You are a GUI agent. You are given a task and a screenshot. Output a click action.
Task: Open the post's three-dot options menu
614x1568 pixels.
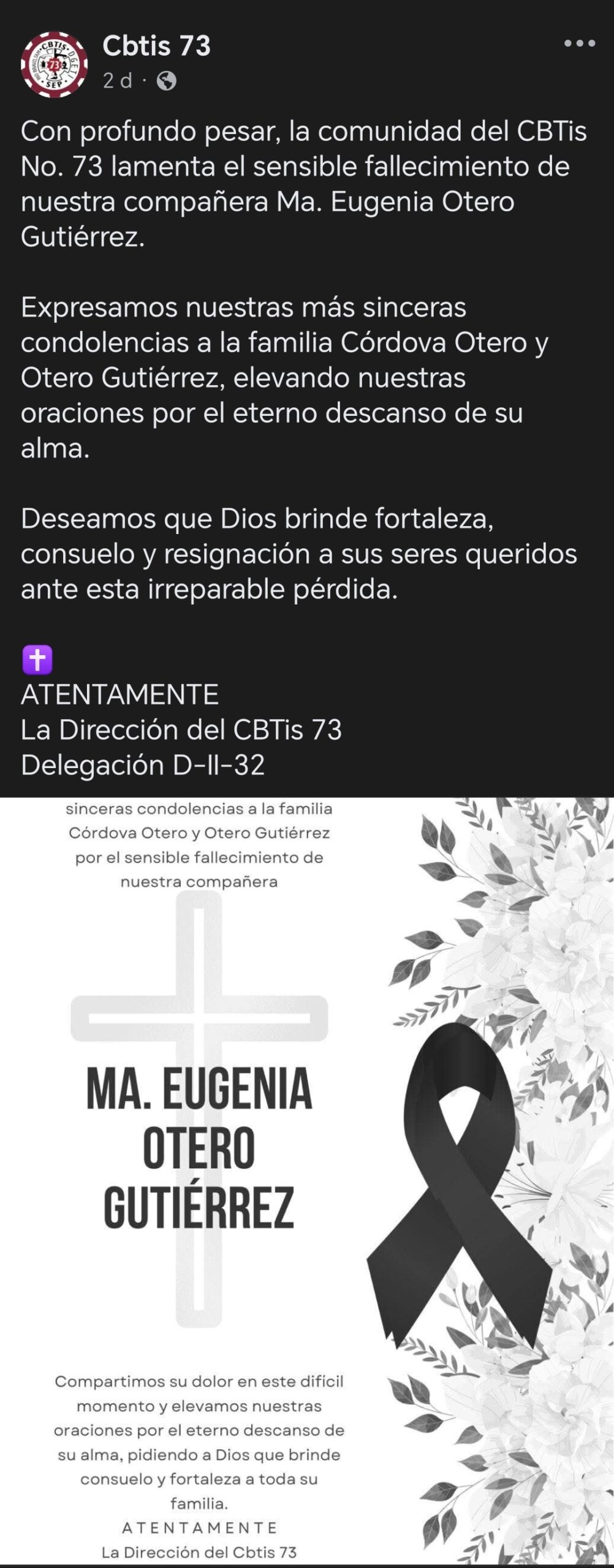(579, 44)
